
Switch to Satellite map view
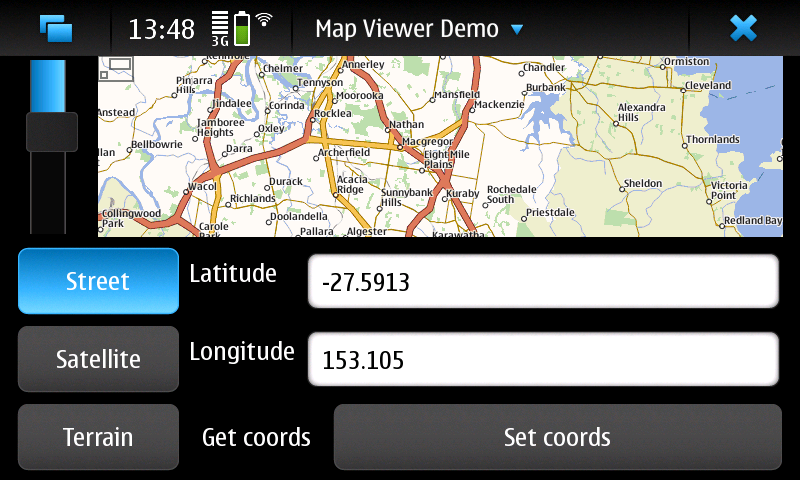click(98, 359)
